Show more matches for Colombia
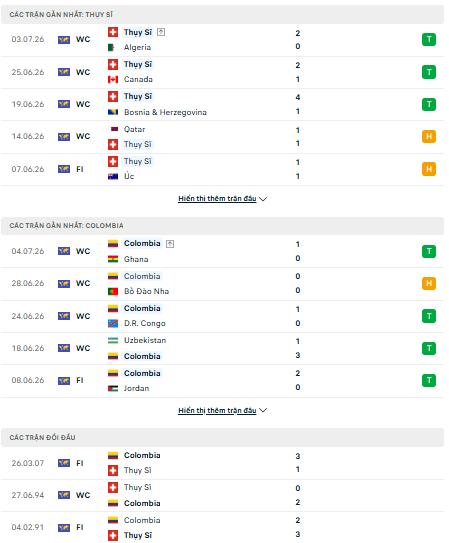The image size is (449, 543). pyautogui.click(x=222, y=410)
